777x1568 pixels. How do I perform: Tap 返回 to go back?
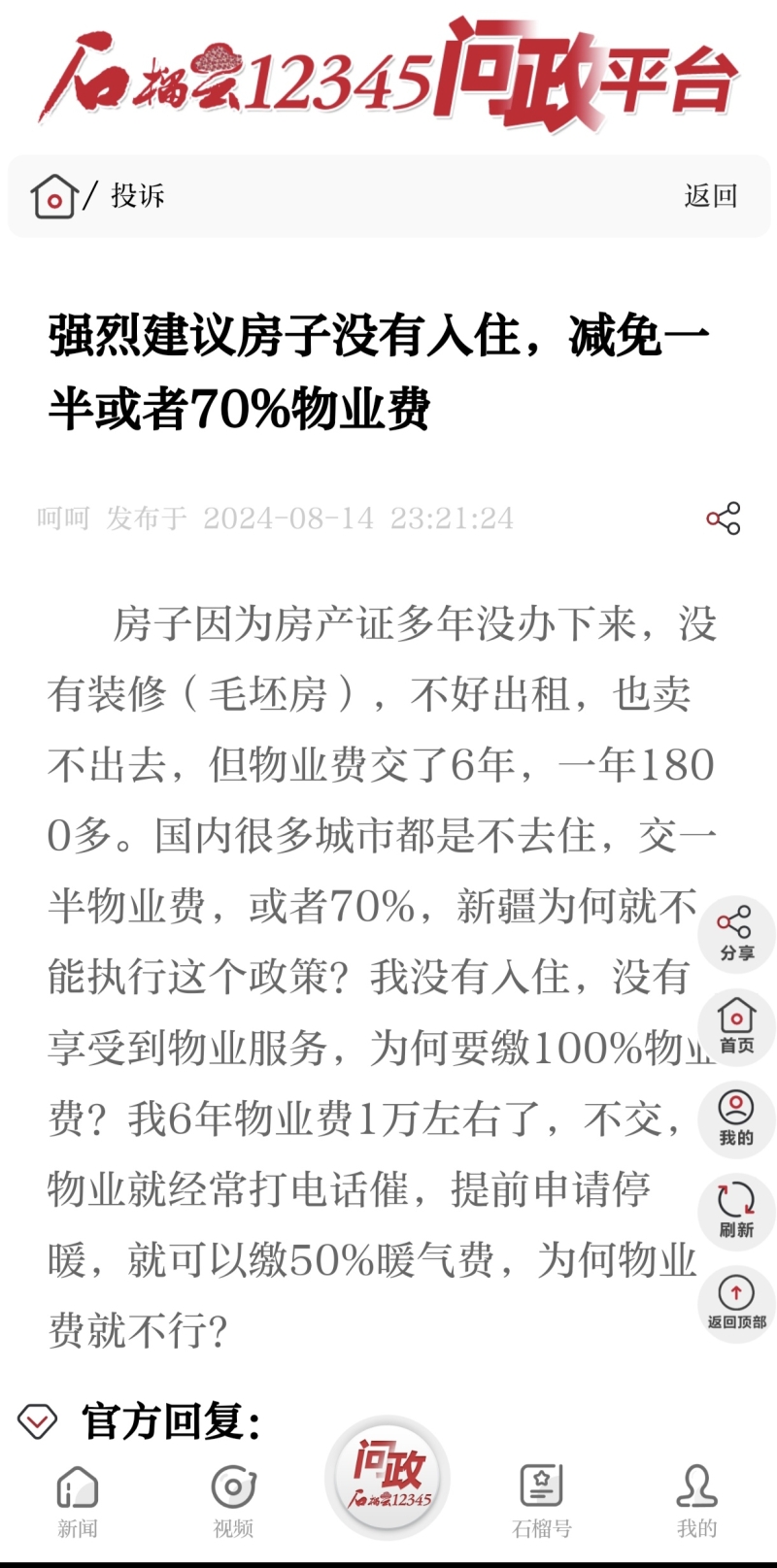pos(711,196)
